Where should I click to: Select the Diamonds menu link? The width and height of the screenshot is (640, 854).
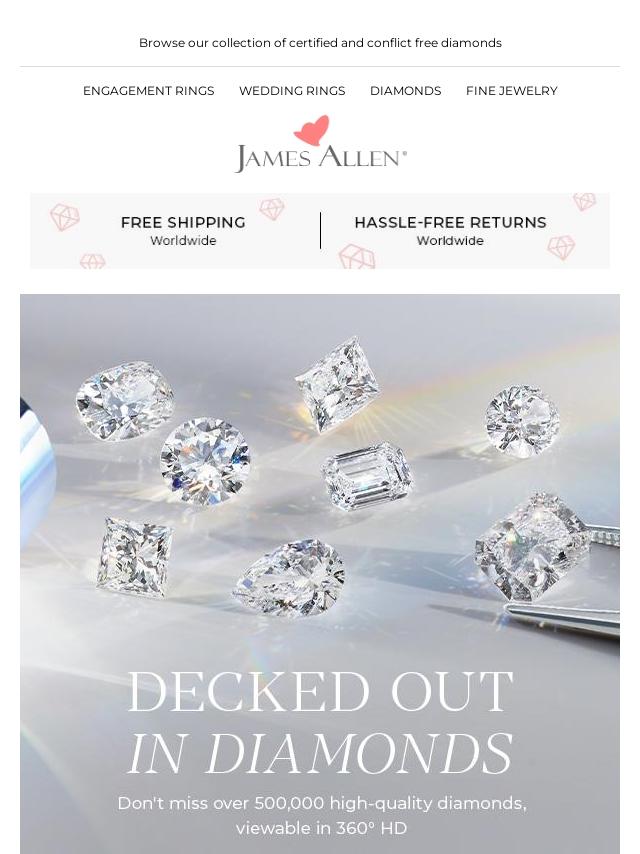405,91
